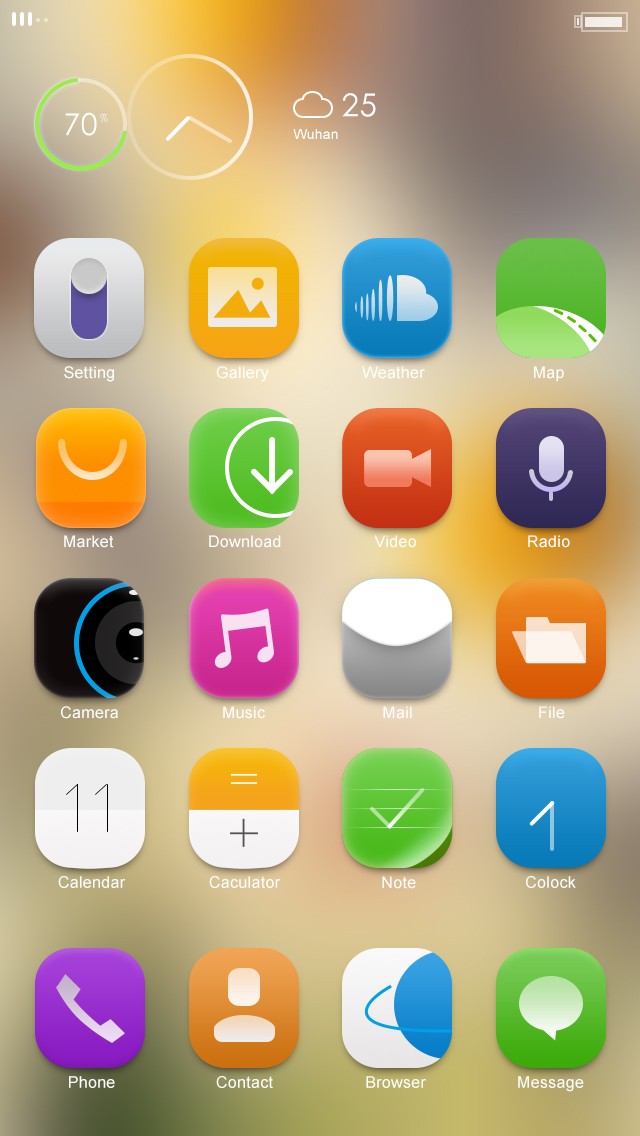Launch the Video app

click(397, 467)
